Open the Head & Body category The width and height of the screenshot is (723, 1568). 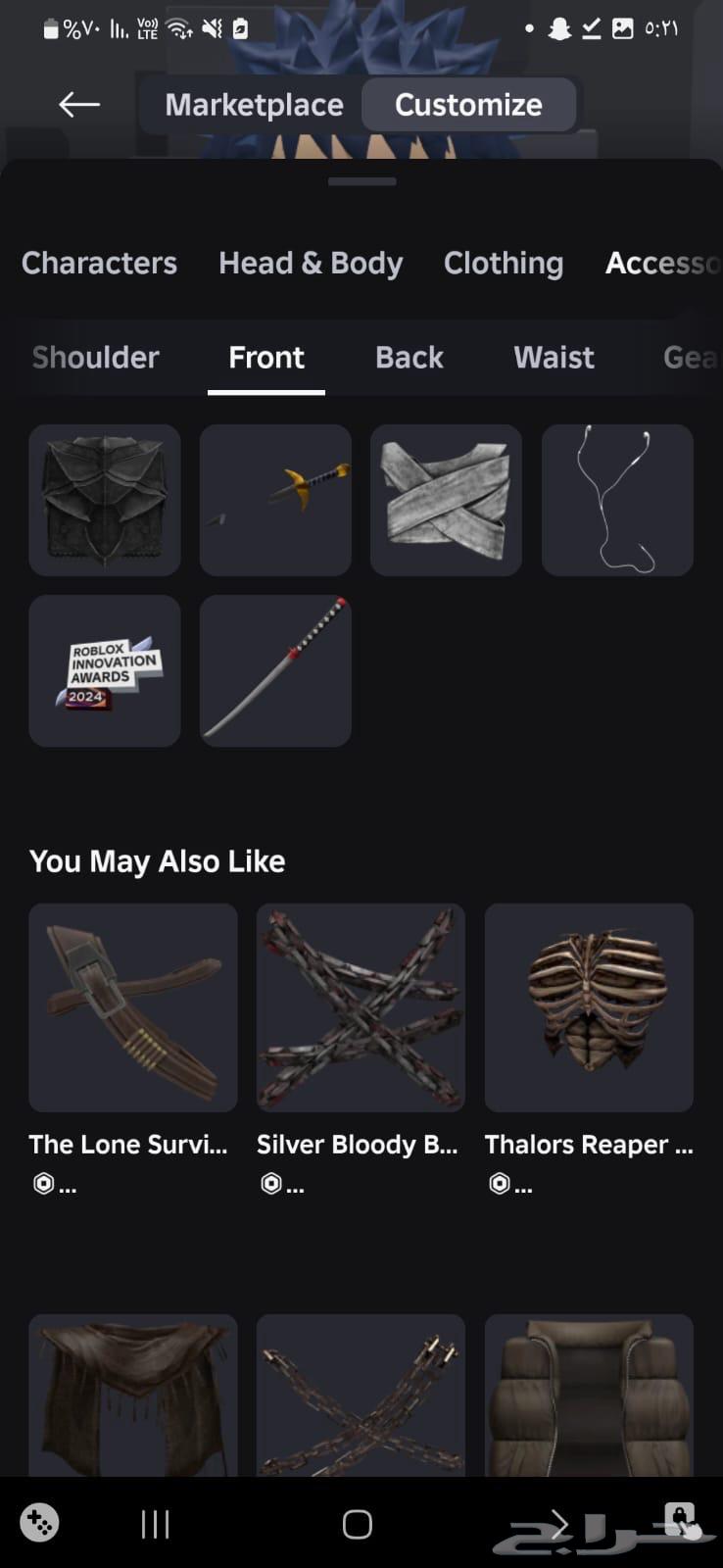tap(311, 263)
